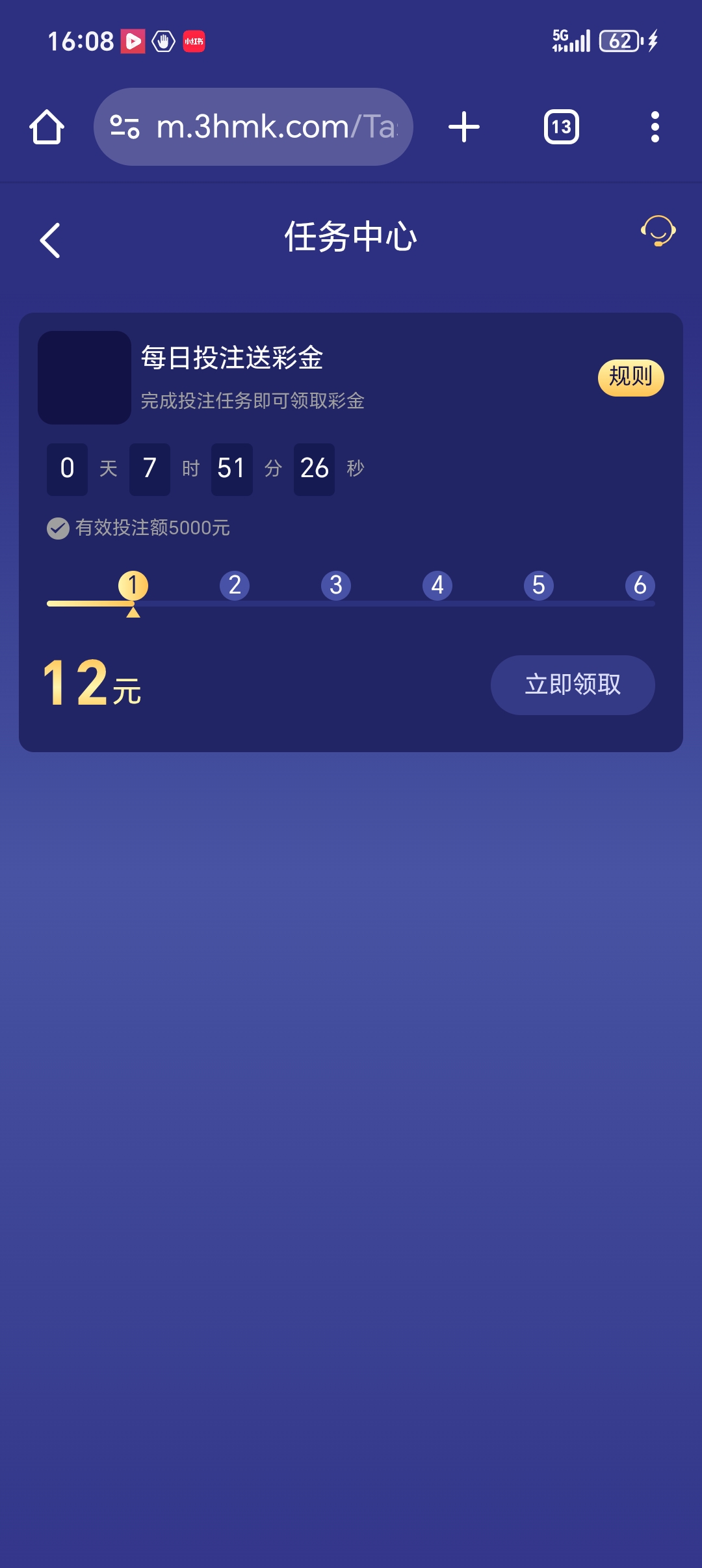Open the 规则 rules button
The width and height of the screenshot is (702, 1568).
pos(631,378)
